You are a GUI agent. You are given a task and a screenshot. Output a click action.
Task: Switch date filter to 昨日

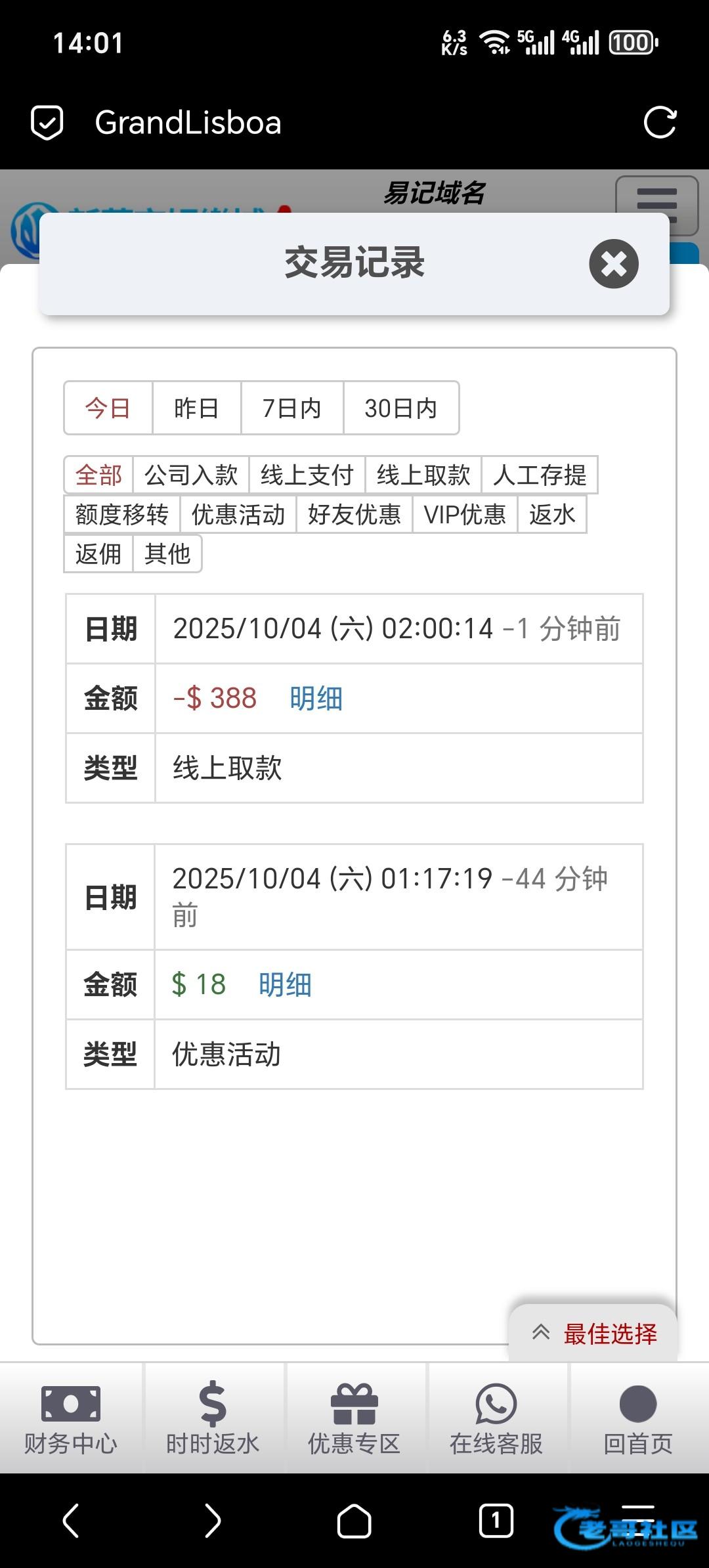click(x=196, y=408)
